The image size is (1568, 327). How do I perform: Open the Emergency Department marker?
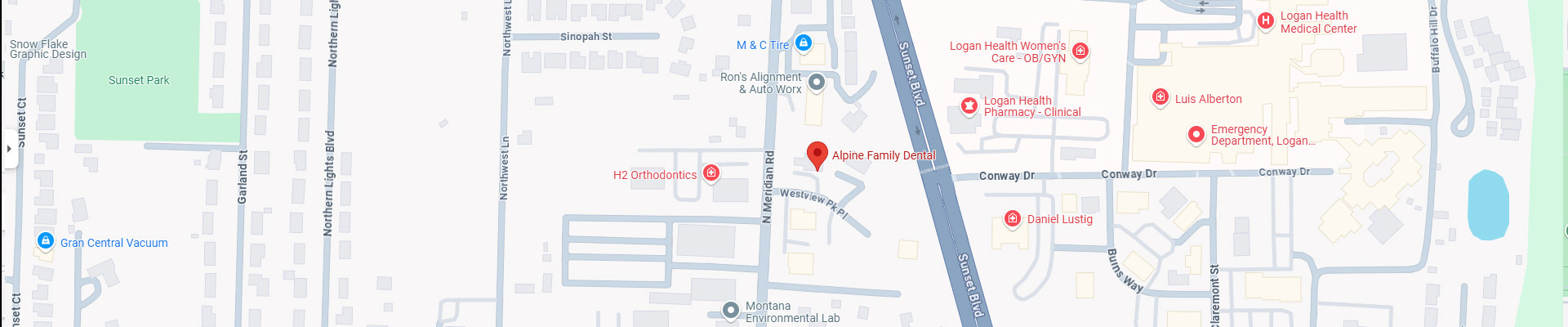1196,134
